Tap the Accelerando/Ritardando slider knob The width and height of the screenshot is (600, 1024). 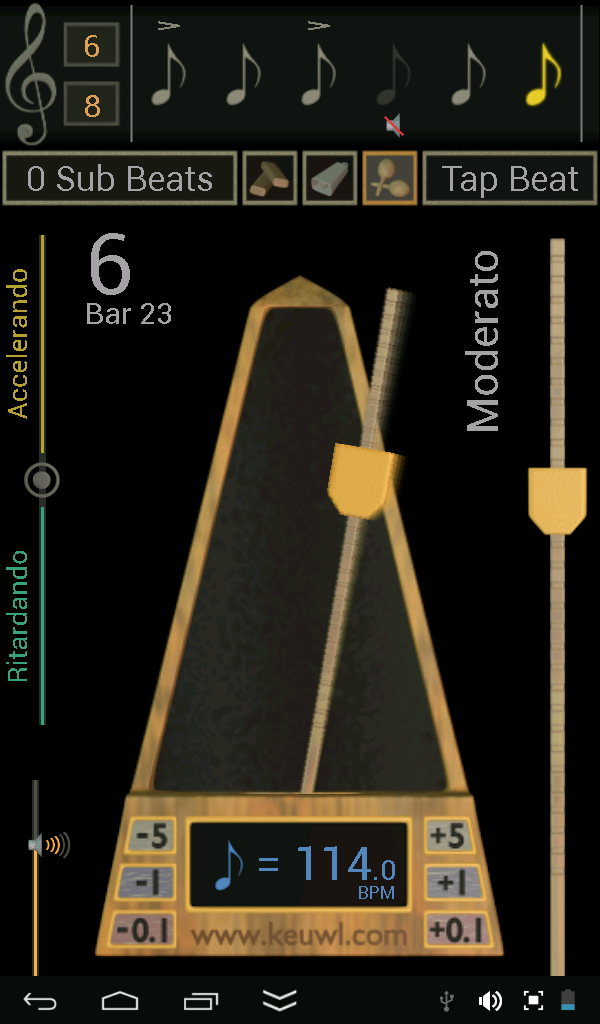42,481
